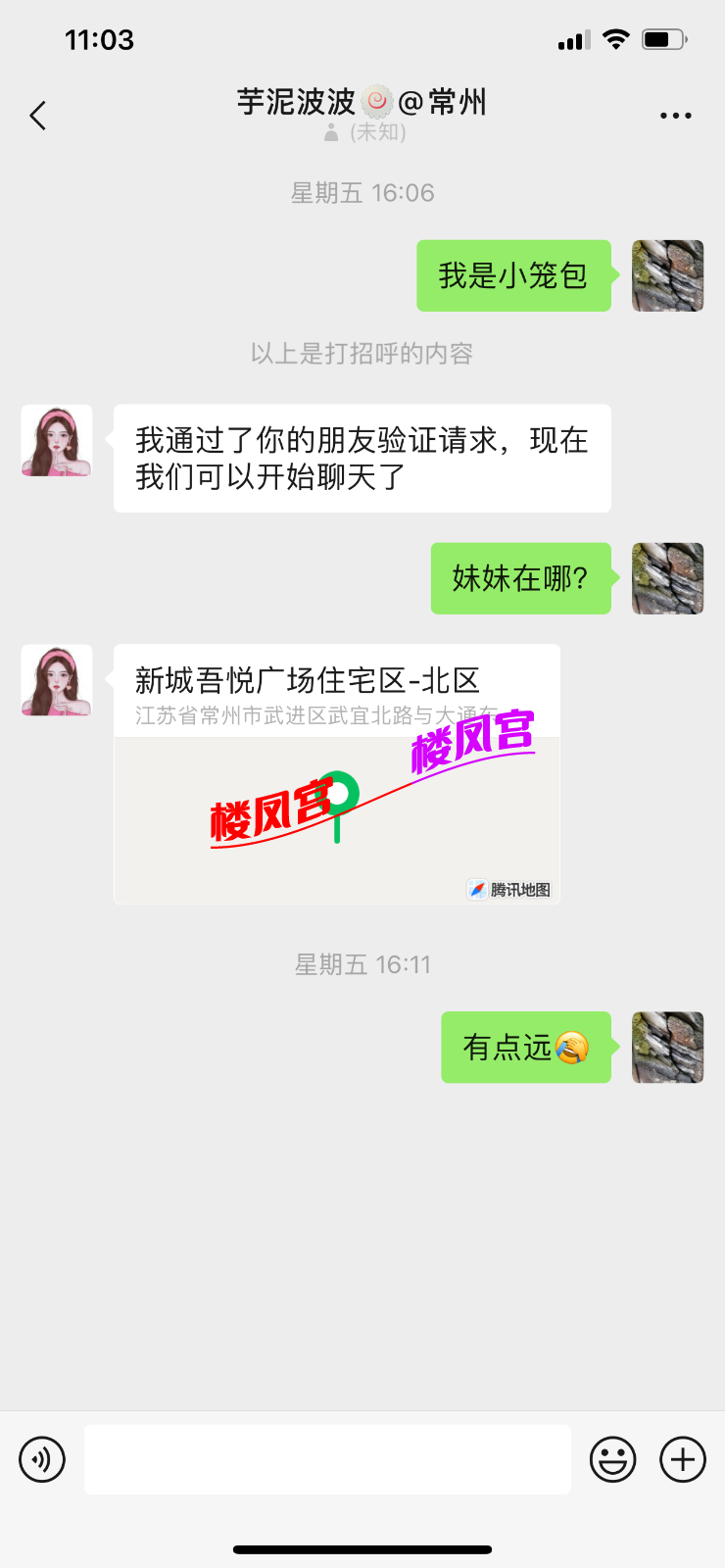The image size is (725, 1568).
Task: Open the emoji picker icon
Action: click(611, 1459)
